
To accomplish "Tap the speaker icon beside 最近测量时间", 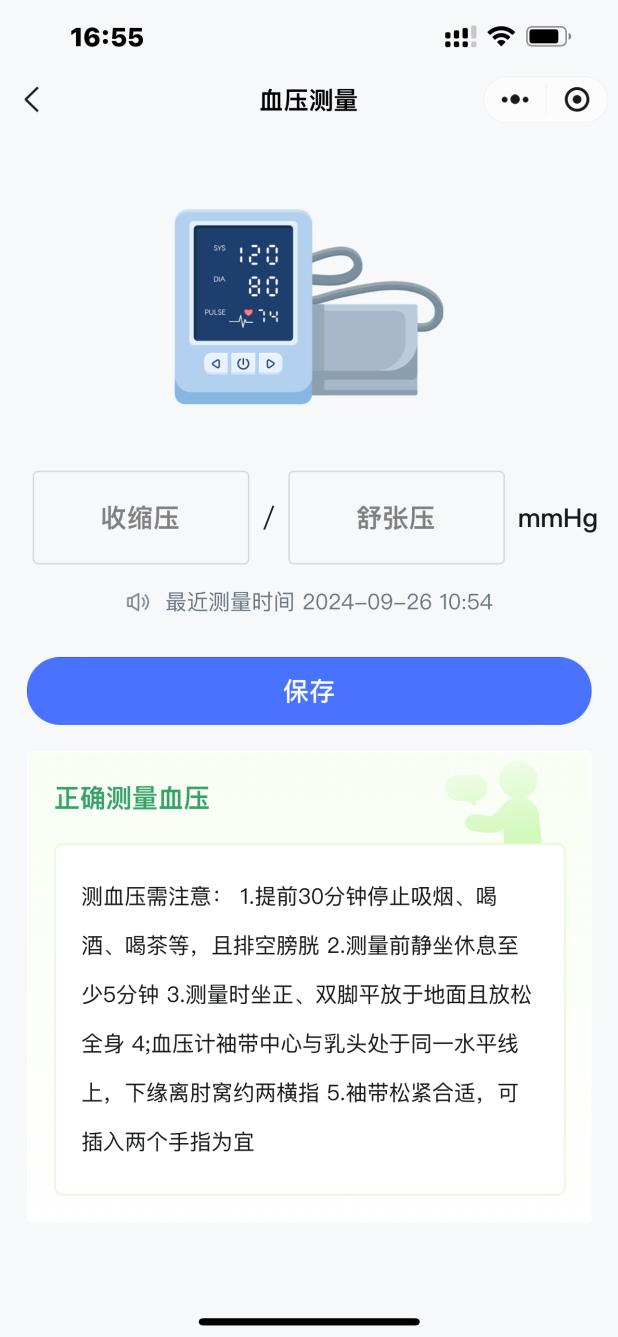I will point(138,602).
